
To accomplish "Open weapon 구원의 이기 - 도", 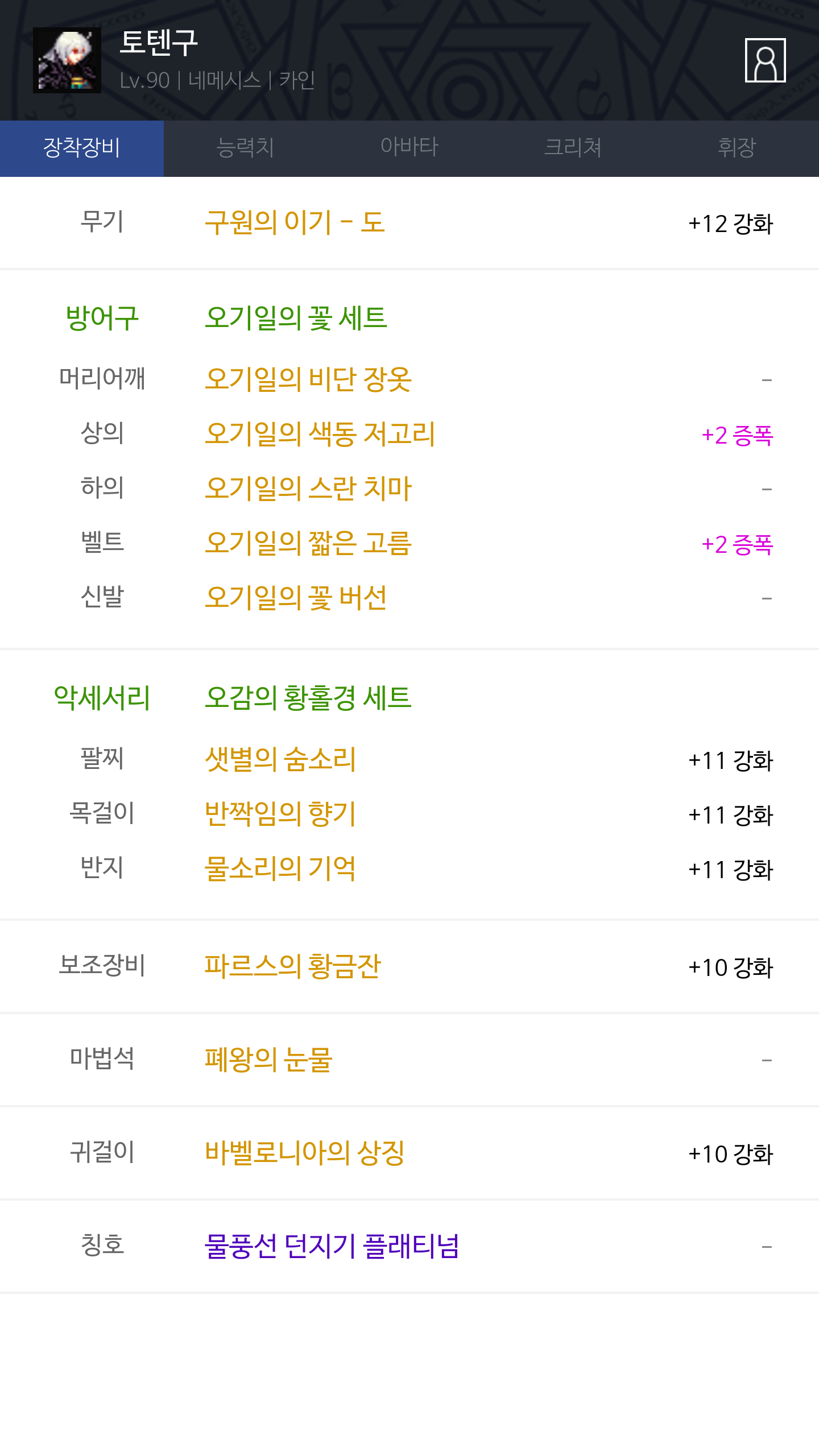I will 295,222.
